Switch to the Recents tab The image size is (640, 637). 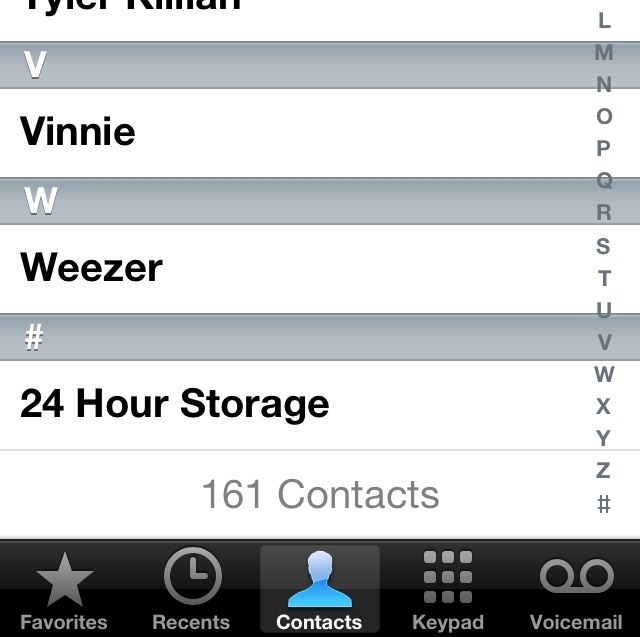191,589
